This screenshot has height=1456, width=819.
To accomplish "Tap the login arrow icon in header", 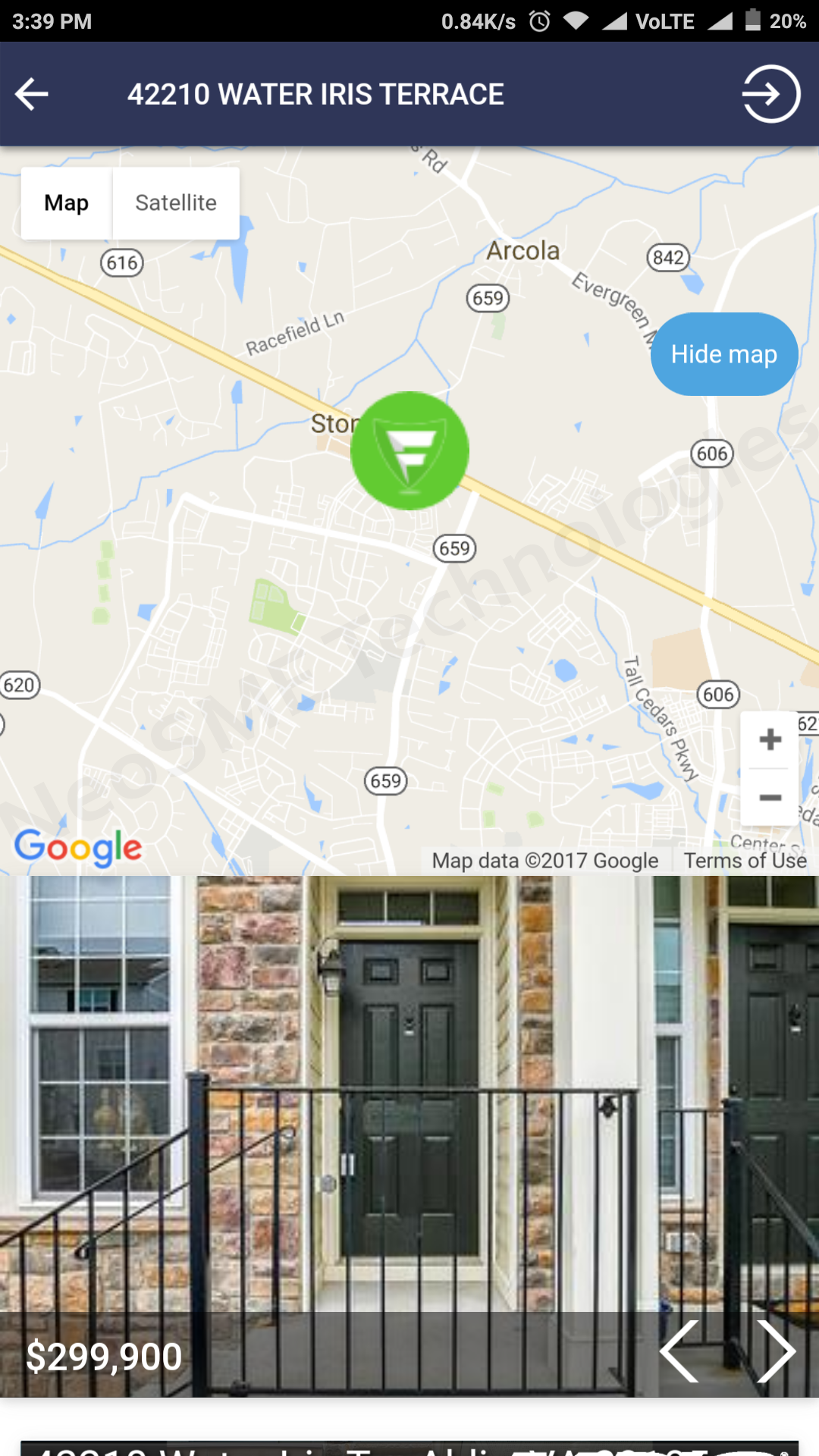I will (770, 94).
